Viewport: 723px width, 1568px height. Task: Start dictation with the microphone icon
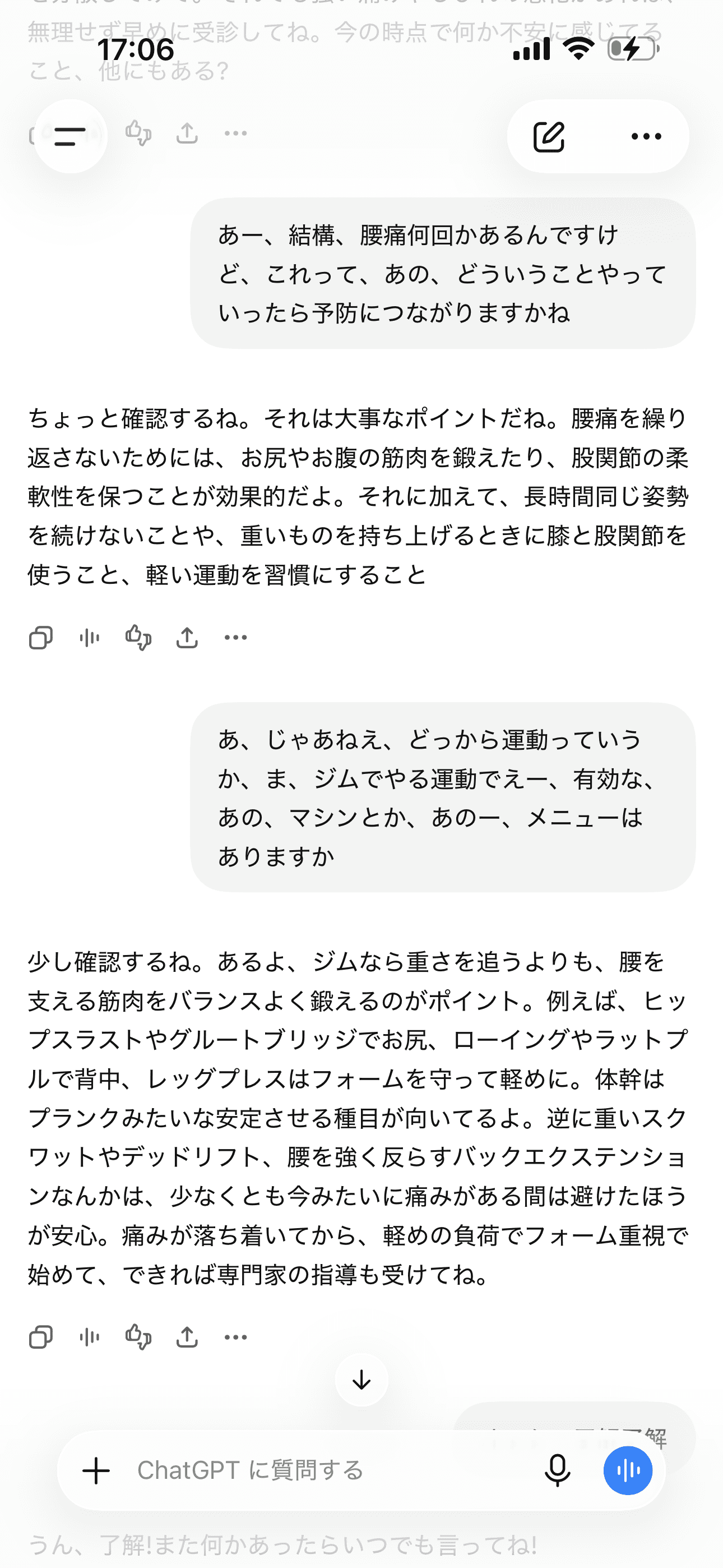coord(557,1470)
